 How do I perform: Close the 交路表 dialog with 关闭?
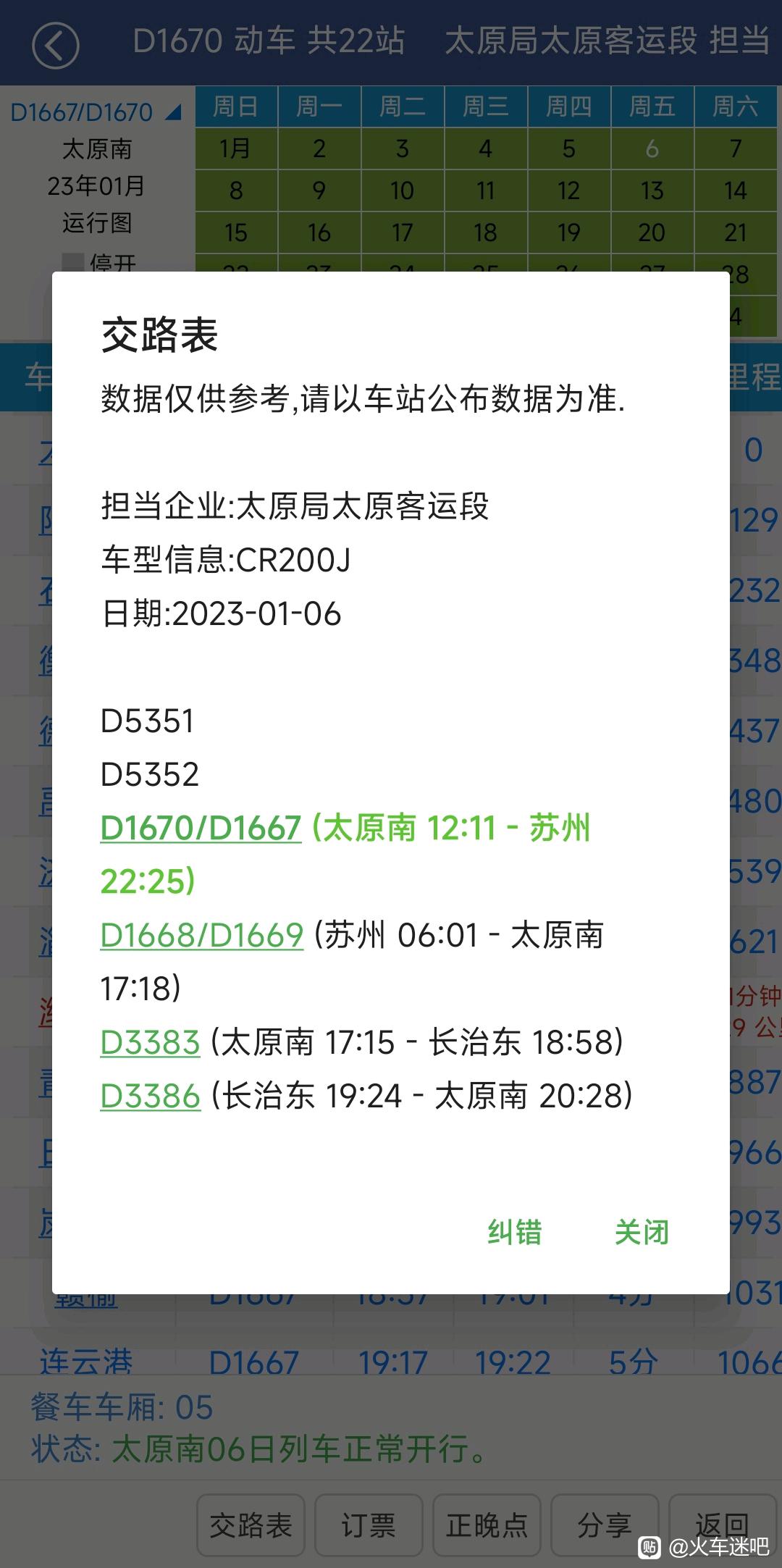tap(642, 1232)
